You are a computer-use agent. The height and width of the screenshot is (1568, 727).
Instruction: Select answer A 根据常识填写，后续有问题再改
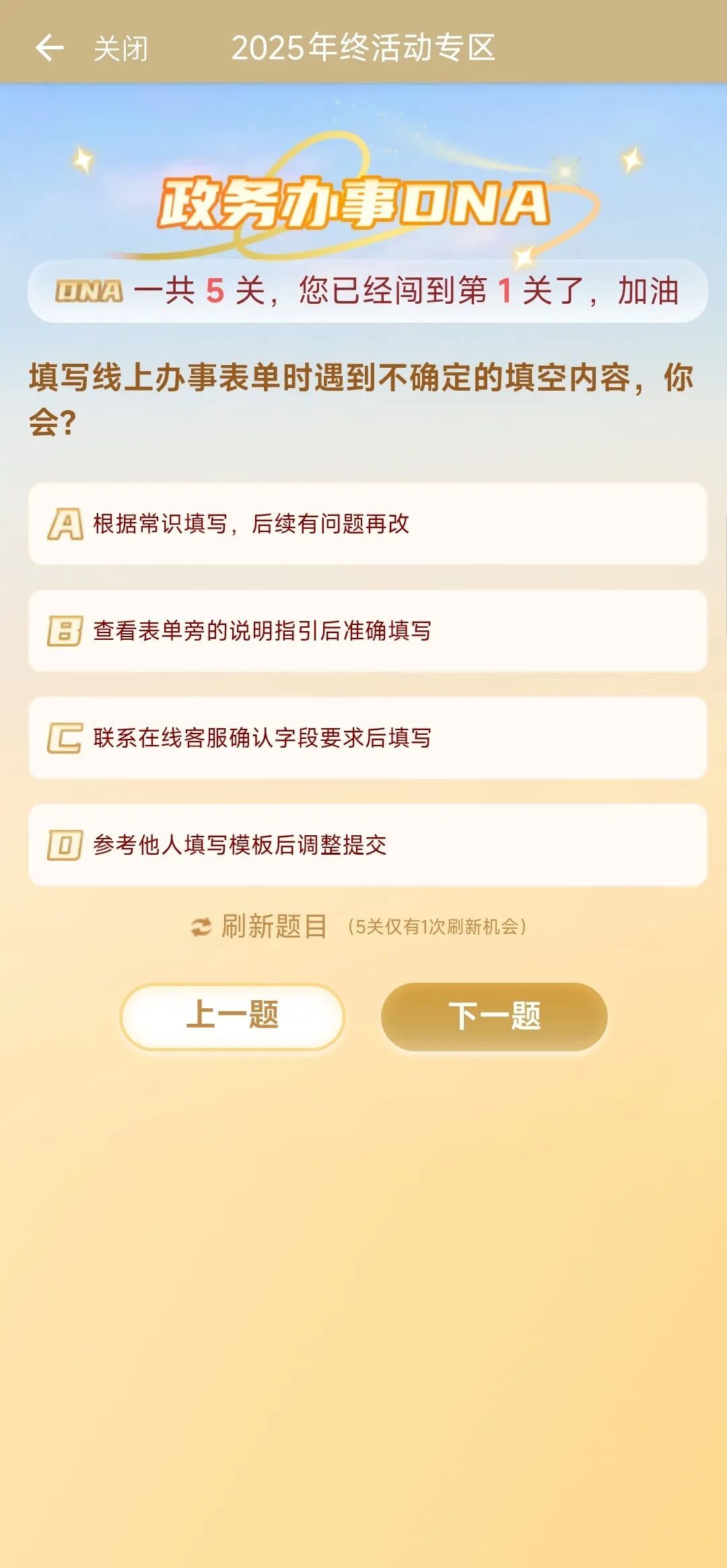pyautogui.click(x=368, y=523)
